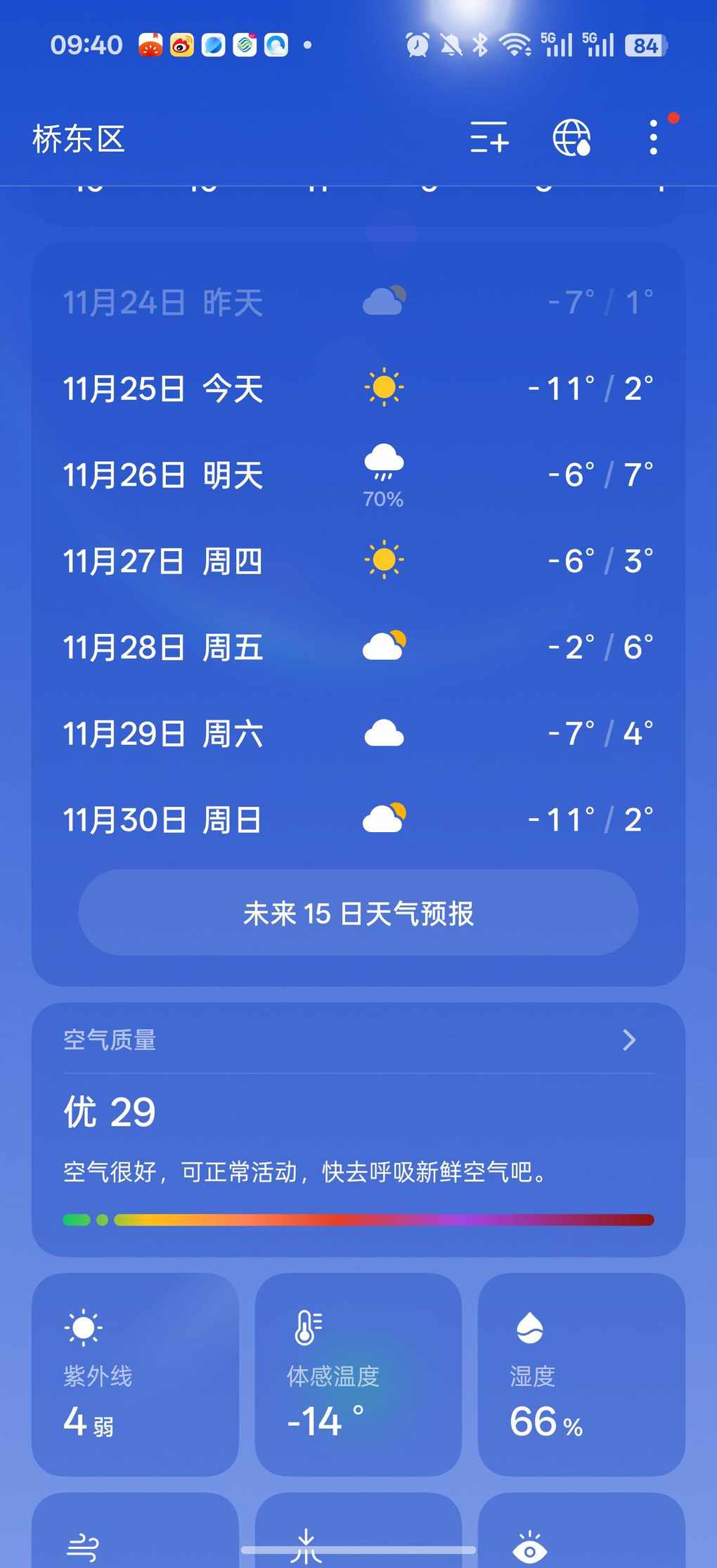Open the 15-day weather forecast

(x=358, y=913)
